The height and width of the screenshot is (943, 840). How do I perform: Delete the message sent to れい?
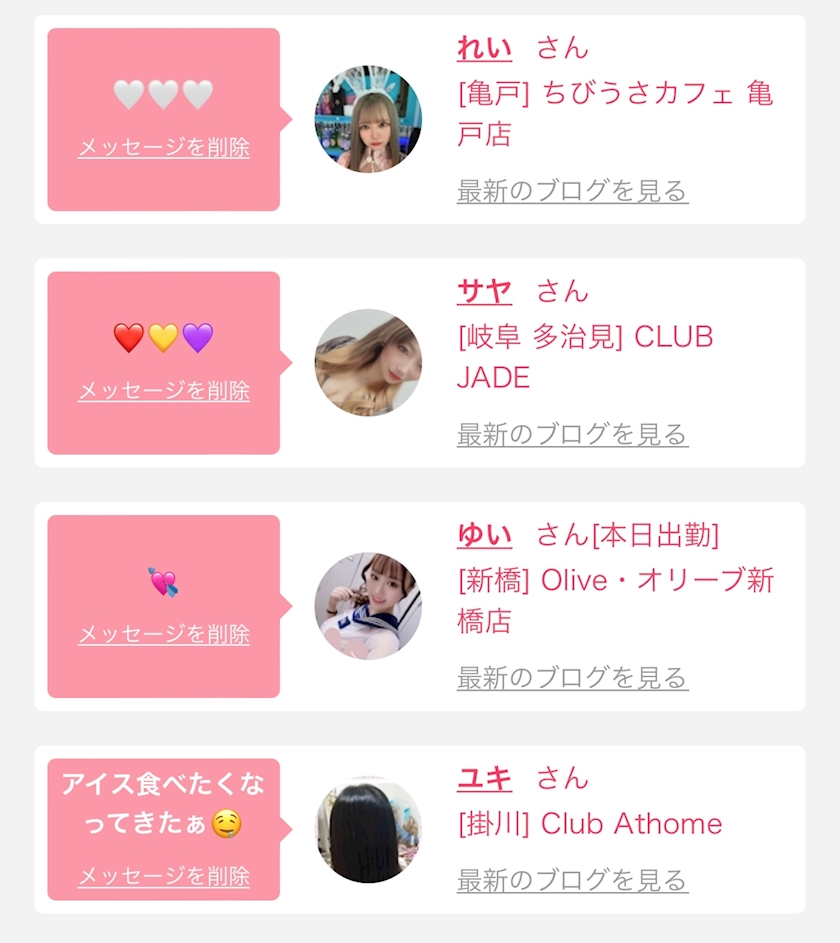point(164,148)
